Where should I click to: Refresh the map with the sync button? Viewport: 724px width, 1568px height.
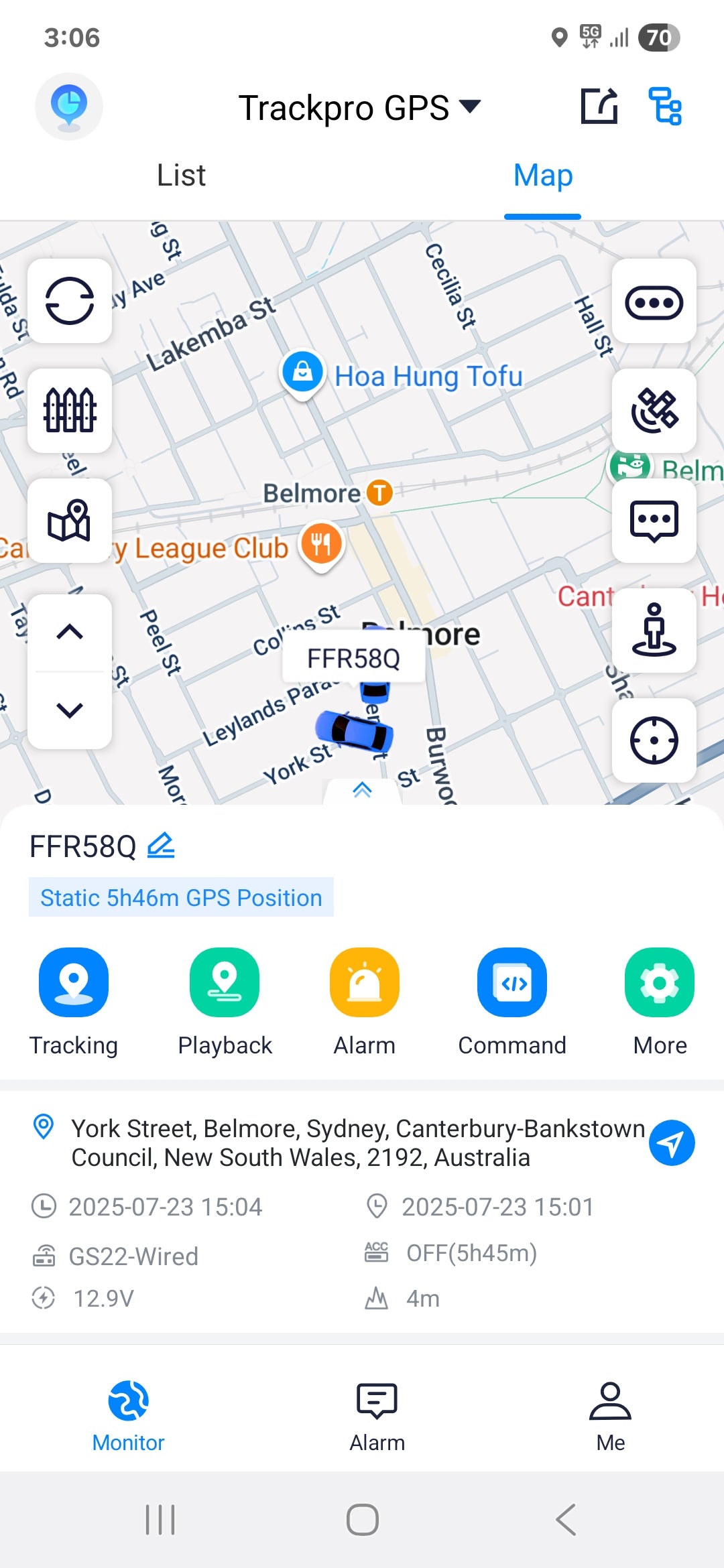[x=70, y=301]
